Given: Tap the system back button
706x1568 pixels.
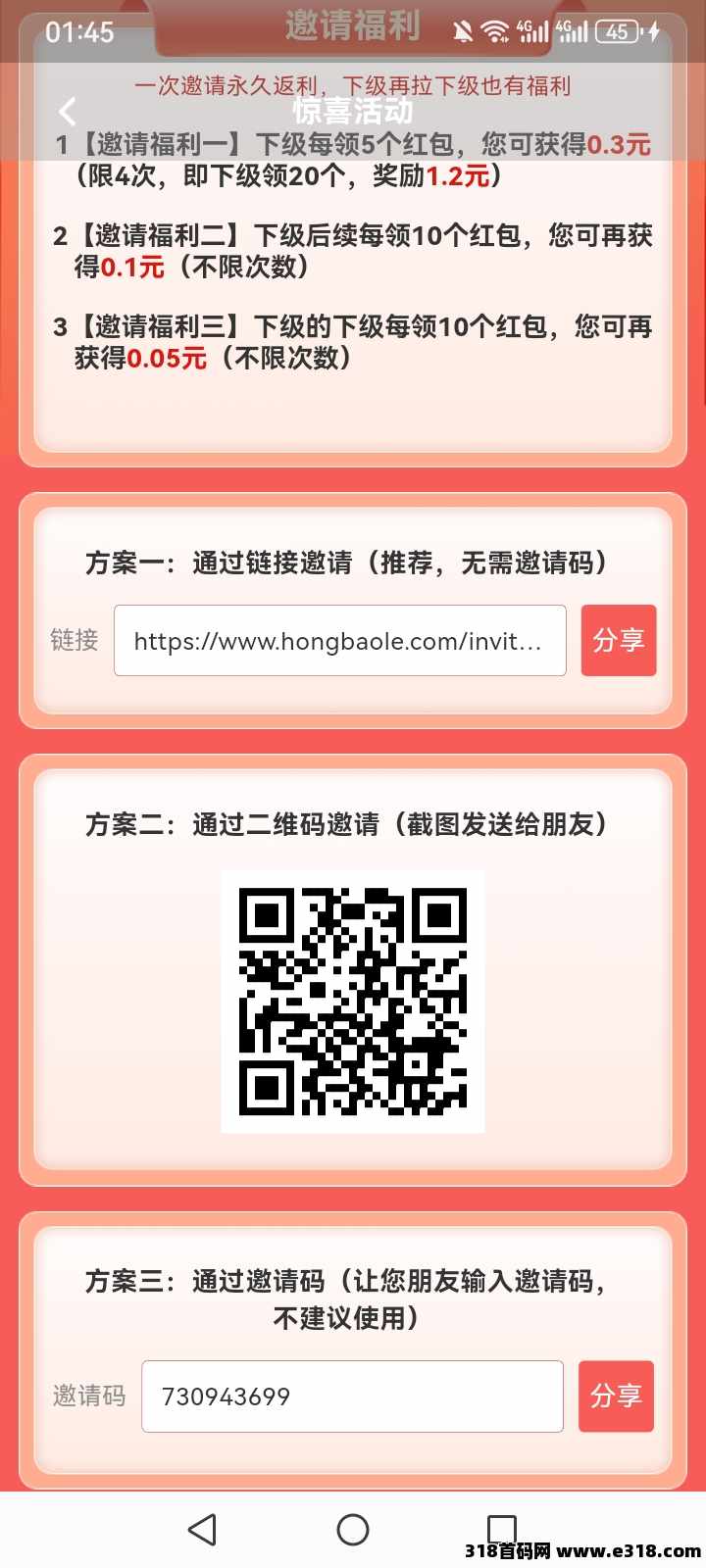Looking at the screenshot, I should (202, 1529).
